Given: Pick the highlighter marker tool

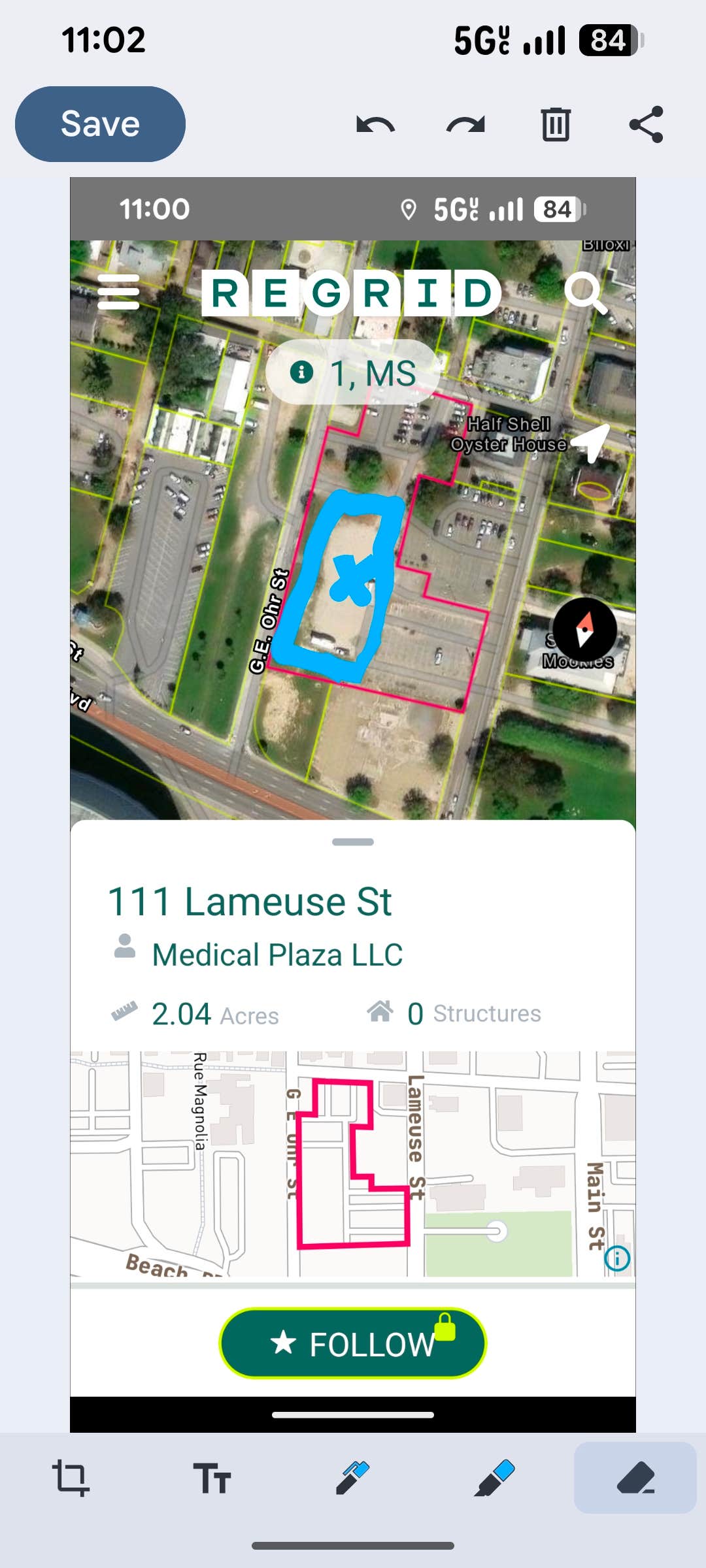Looking at the screenshot, I should click(495, 1478).
